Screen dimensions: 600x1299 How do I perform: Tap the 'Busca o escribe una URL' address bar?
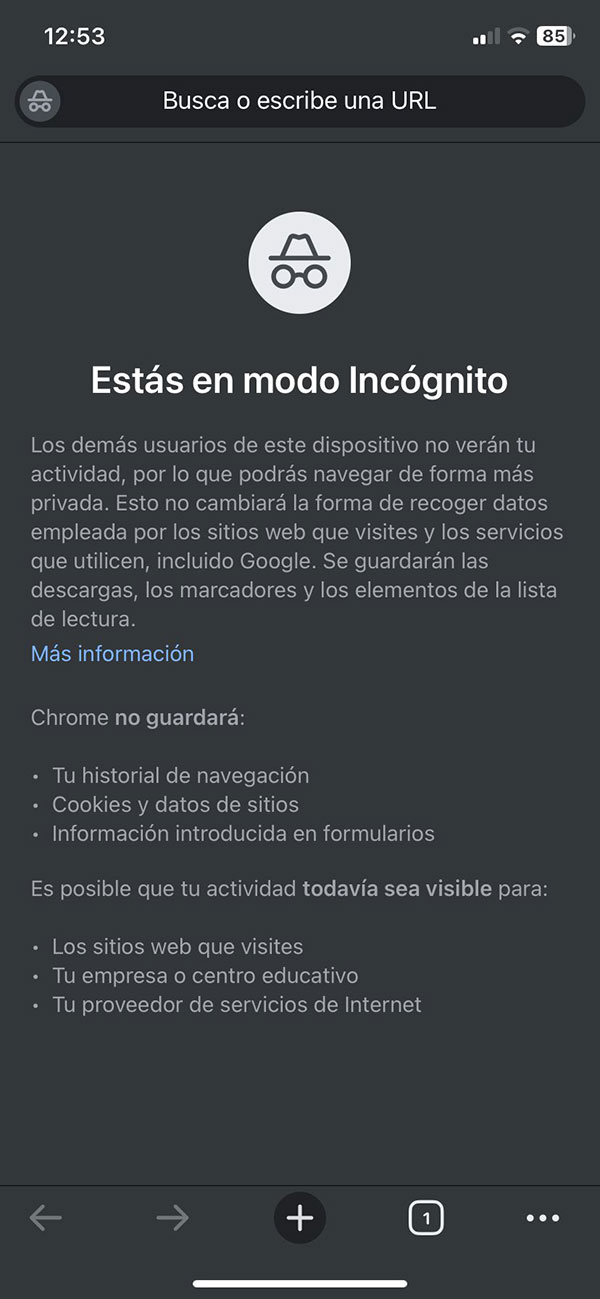pyautogui.click(x=300, y=101)
